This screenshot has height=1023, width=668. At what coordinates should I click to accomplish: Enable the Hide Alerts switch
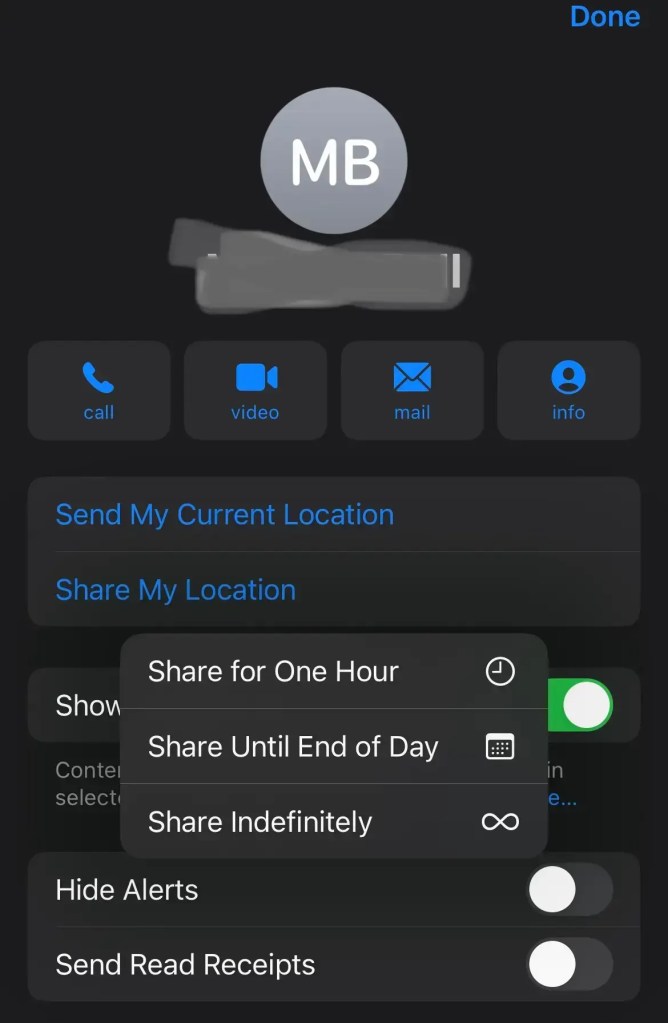[570, 890]
